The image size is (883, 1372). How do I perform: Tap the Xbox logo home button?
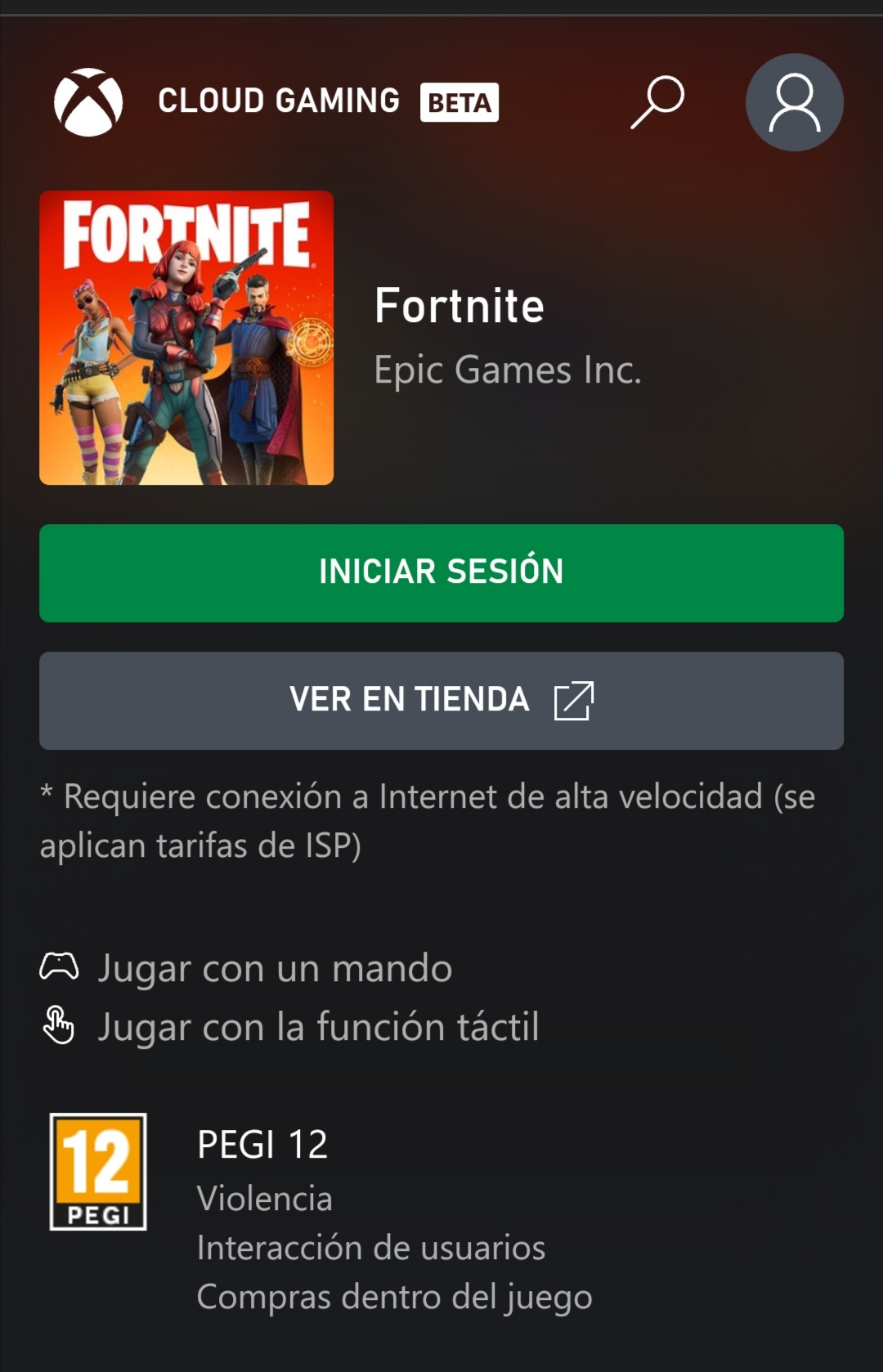(88, 102)
